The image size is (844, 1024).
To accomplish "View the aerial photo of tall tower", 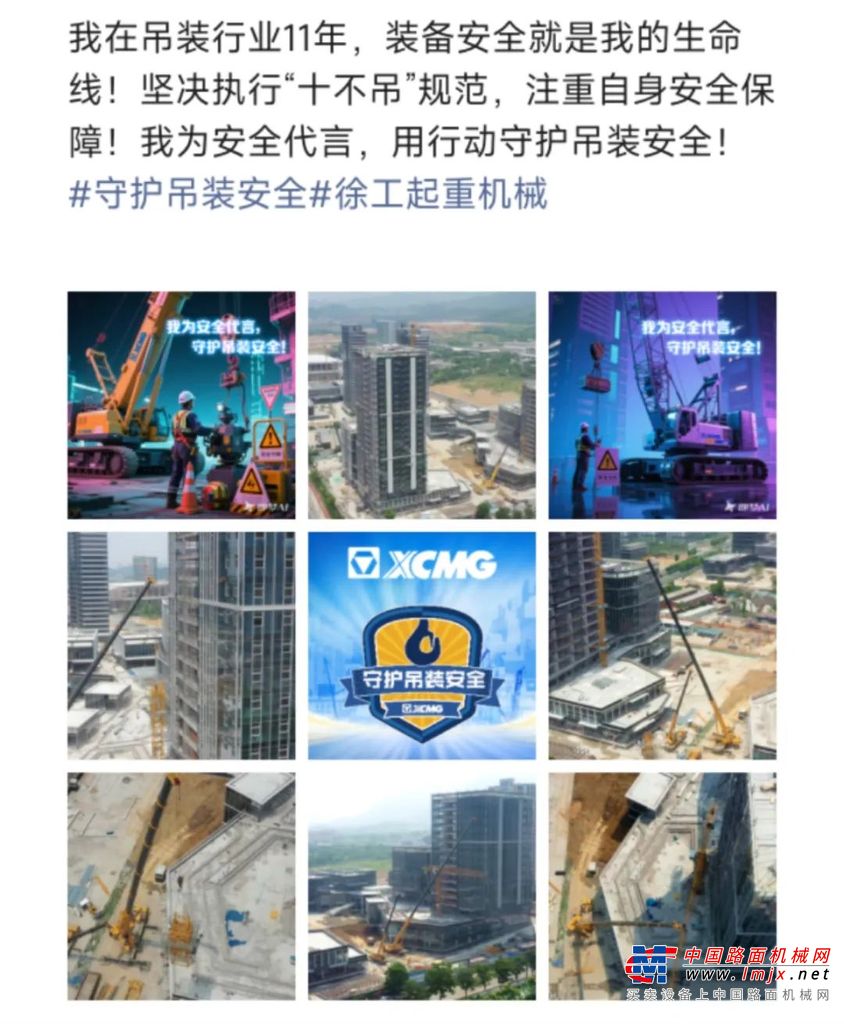I will pyautogui.click(x=421, y=405).
